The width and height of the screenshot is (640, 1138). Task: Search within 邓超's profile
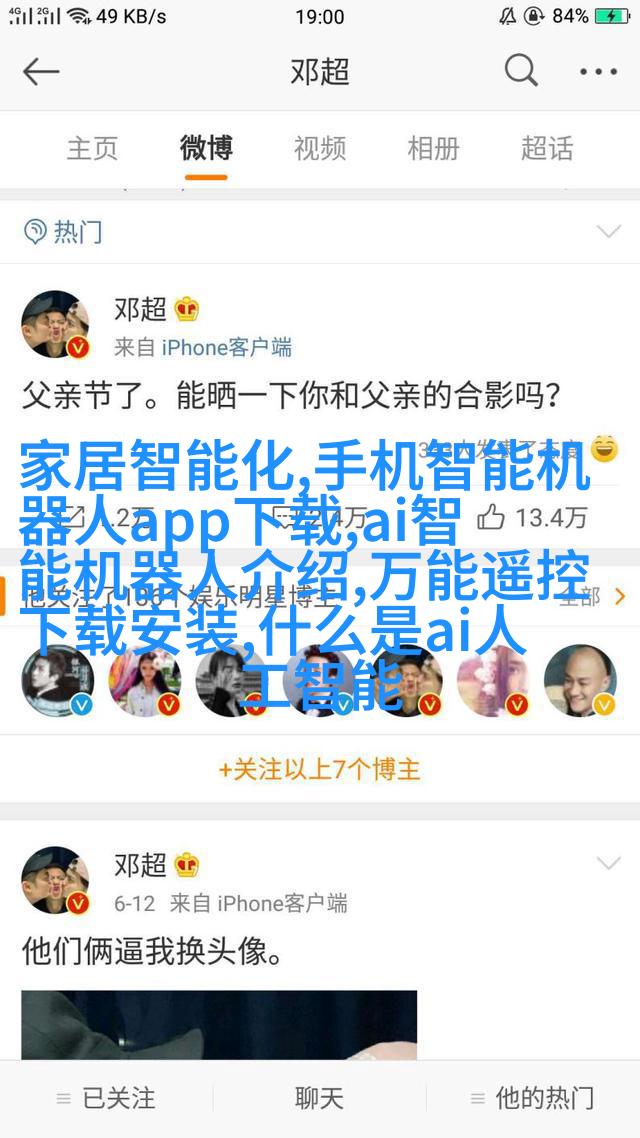pos(520,72)
